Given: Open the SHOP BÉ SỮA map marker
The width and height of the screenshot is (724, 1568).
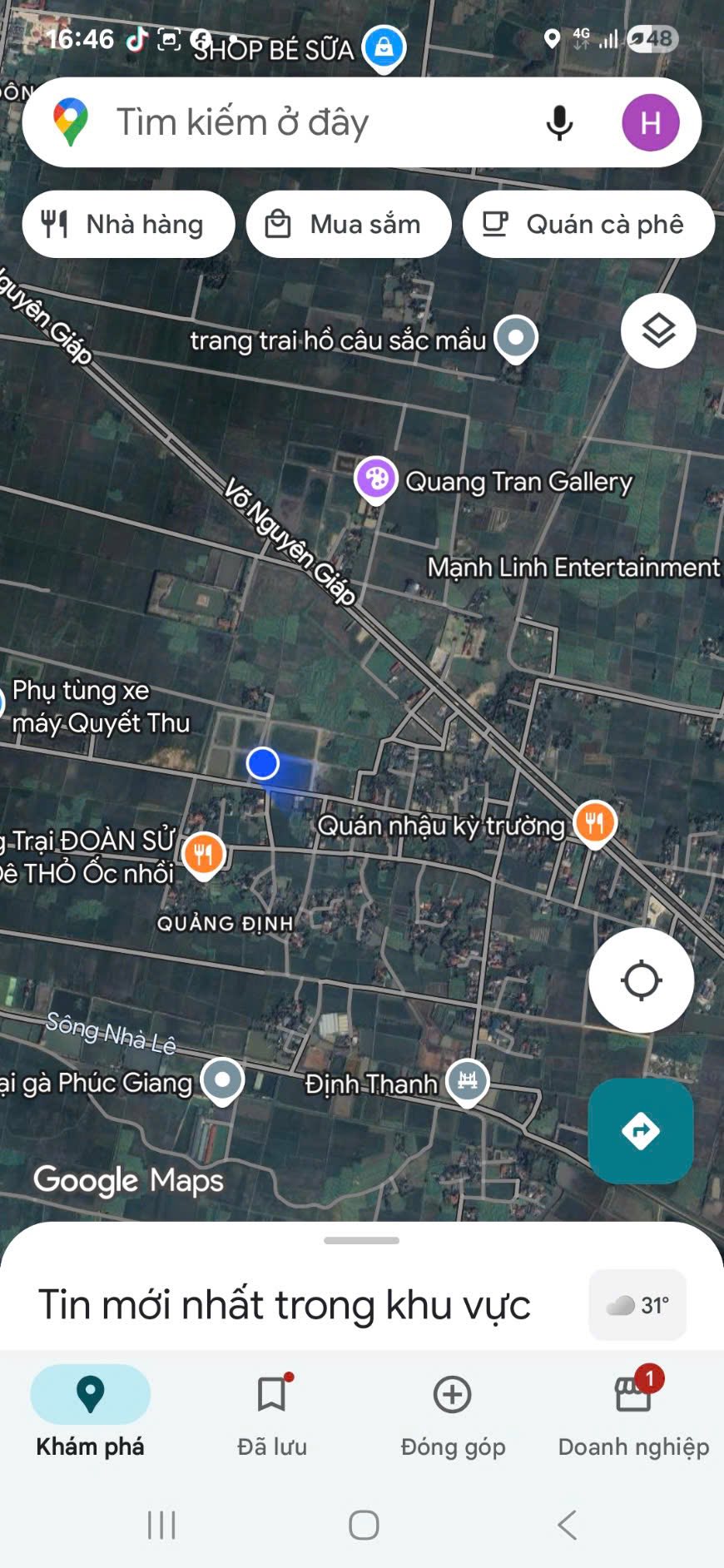Looking at the screenshot, I should tap(384, 48).
